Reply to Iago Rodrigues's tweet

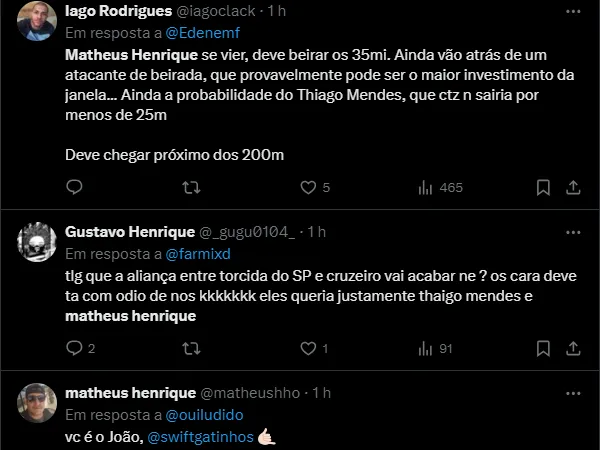(x=74, y=187)
